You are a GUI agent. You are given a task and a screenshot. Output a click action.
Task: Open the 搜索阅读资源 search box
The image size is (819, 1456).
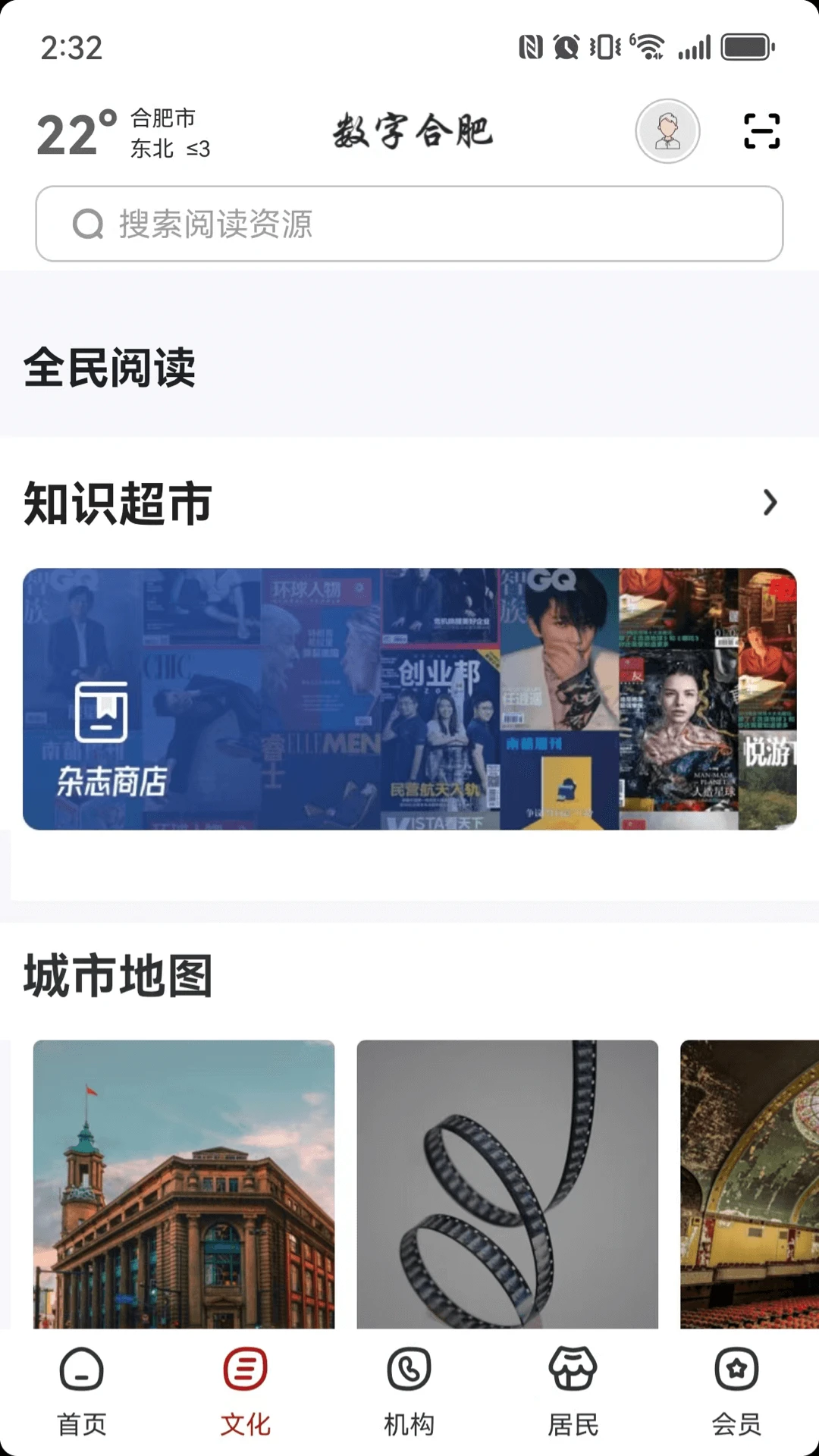point(409,224)
